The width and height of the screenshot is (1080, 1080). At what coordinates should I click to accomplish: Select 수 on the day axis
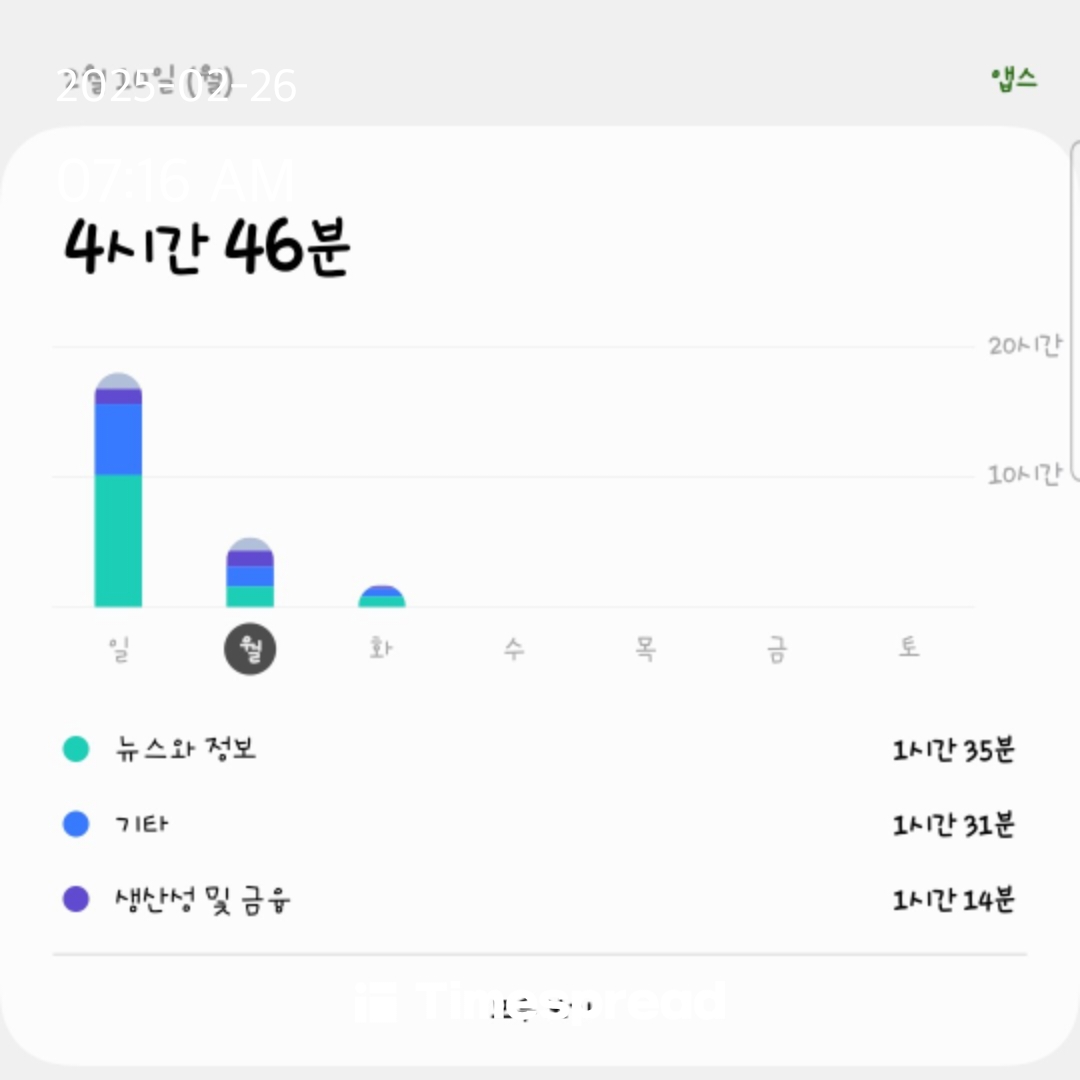(513, 649)
